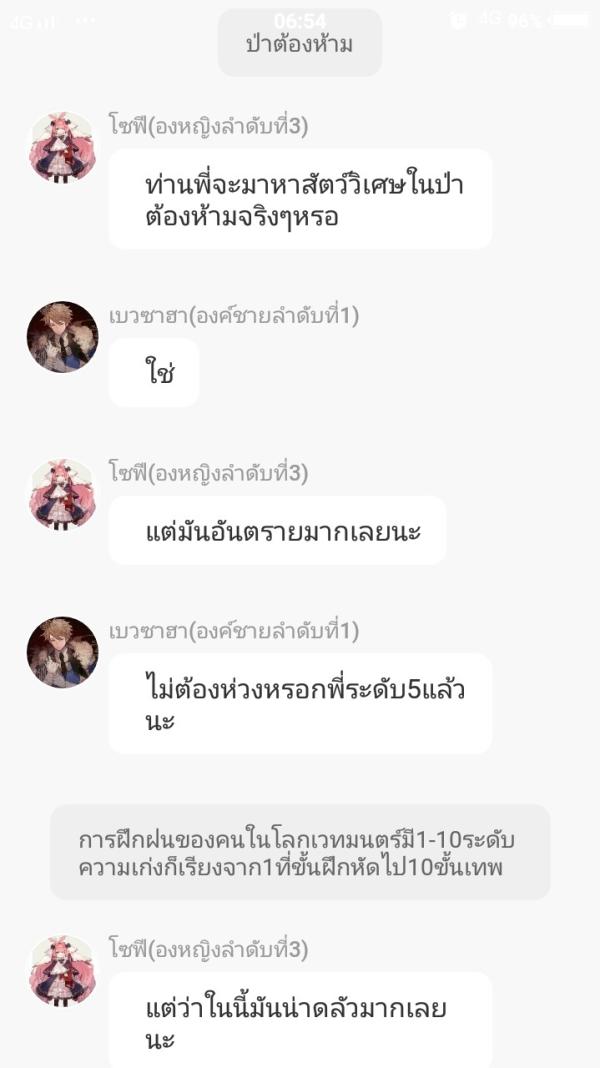
Task: Open Sophie's avatar beside the forbidden-forest question
Action: pyautogui.click(x=62, y=147)
